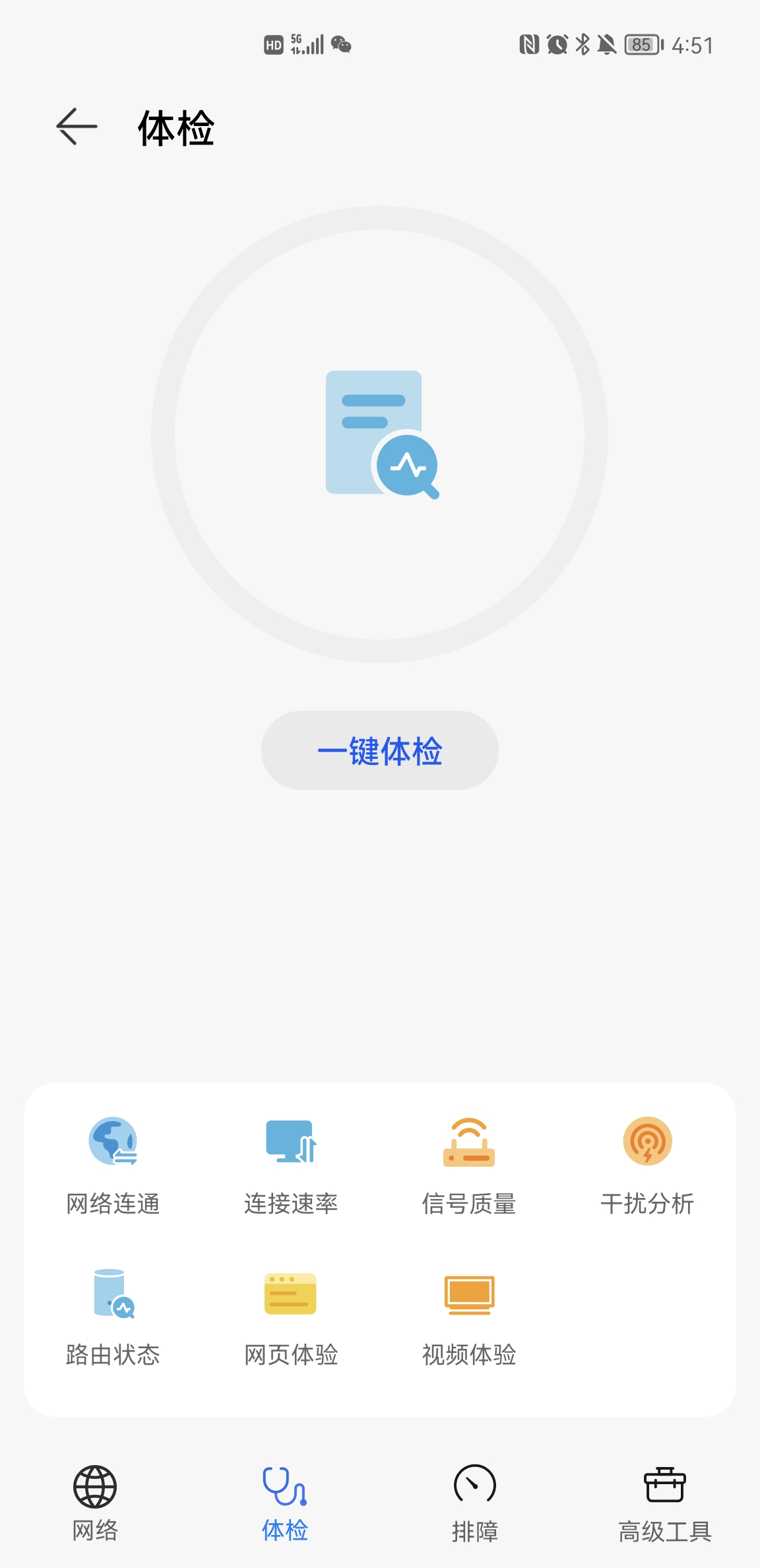This screenshot has width=760, height=1568.
Task: Tap the orange monitor icon above 视频体验
Action: tap(468, 1295)
